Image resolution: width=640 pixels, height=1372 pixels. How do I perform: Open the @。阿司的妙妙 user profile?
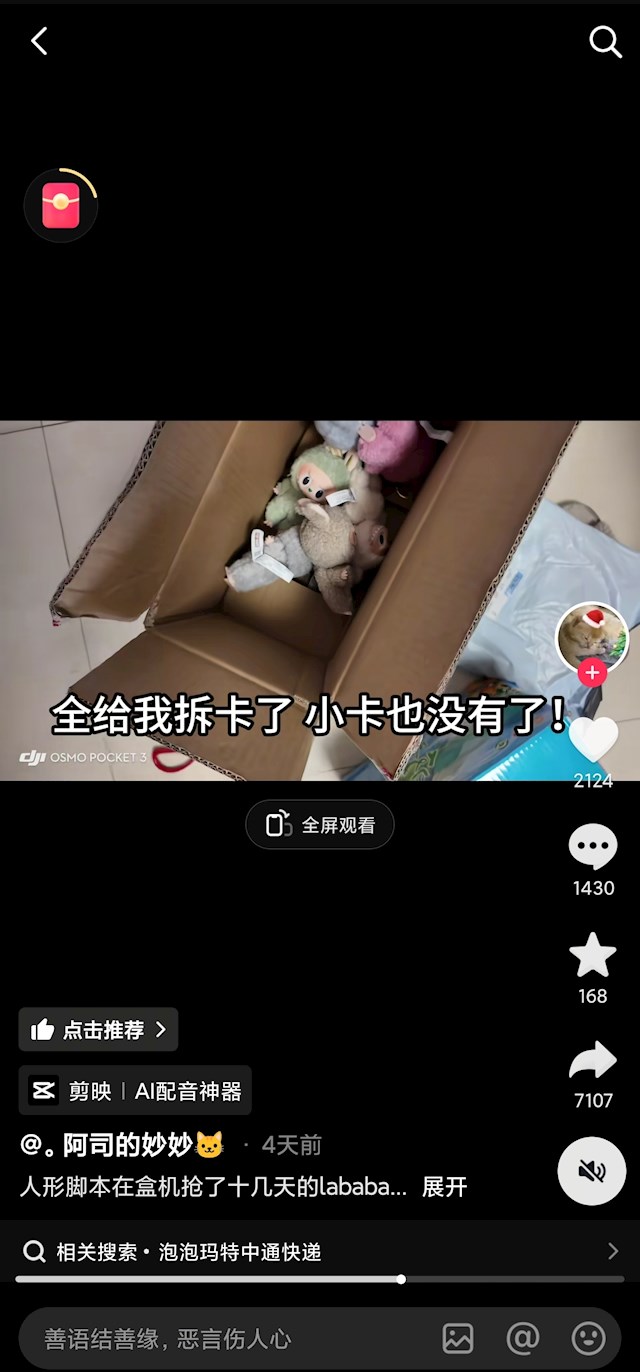(x=122, y=1145)
